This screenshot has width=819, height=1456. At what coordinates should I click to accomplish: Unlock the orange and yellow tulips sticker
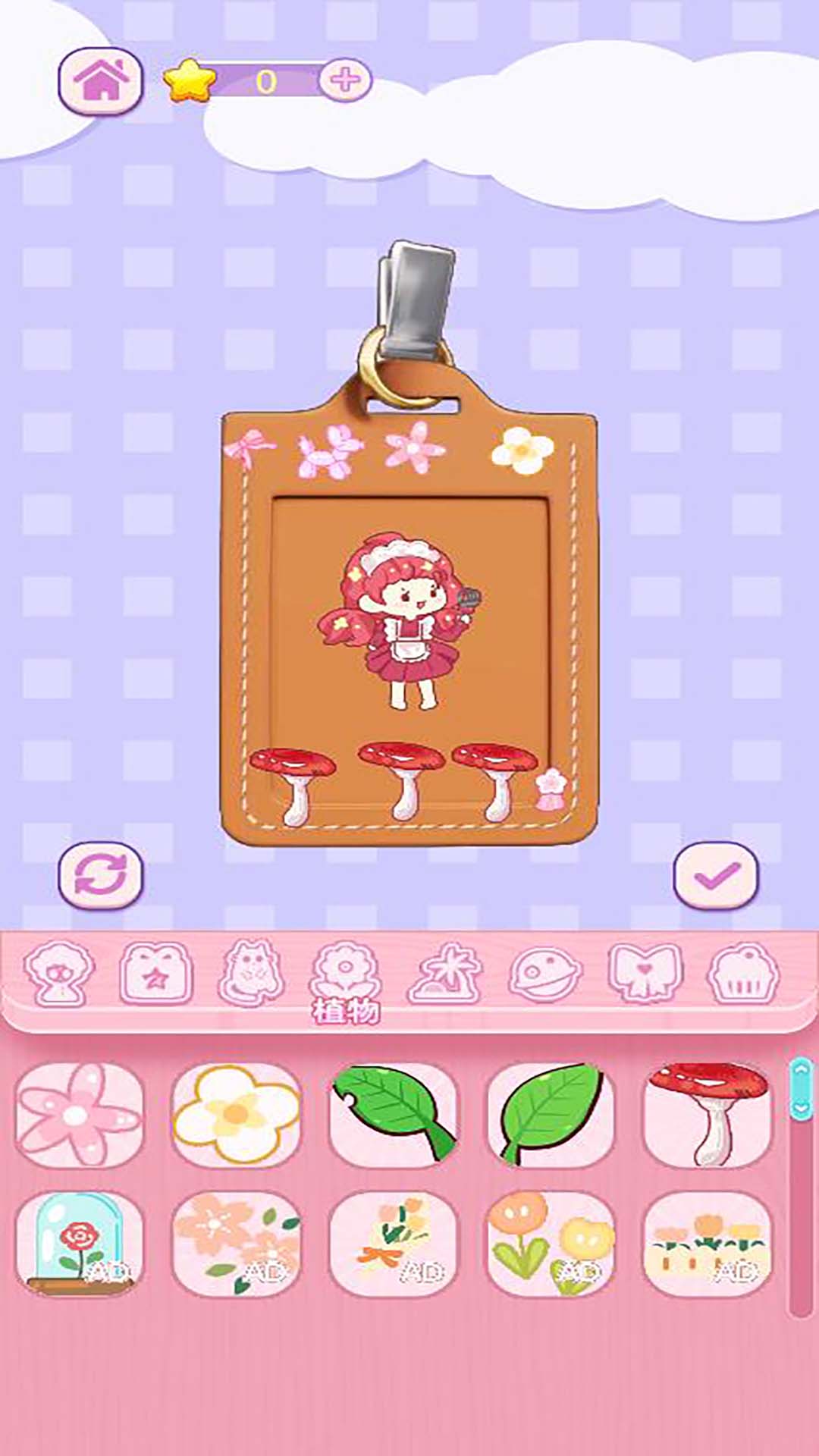coord(551,1244)
